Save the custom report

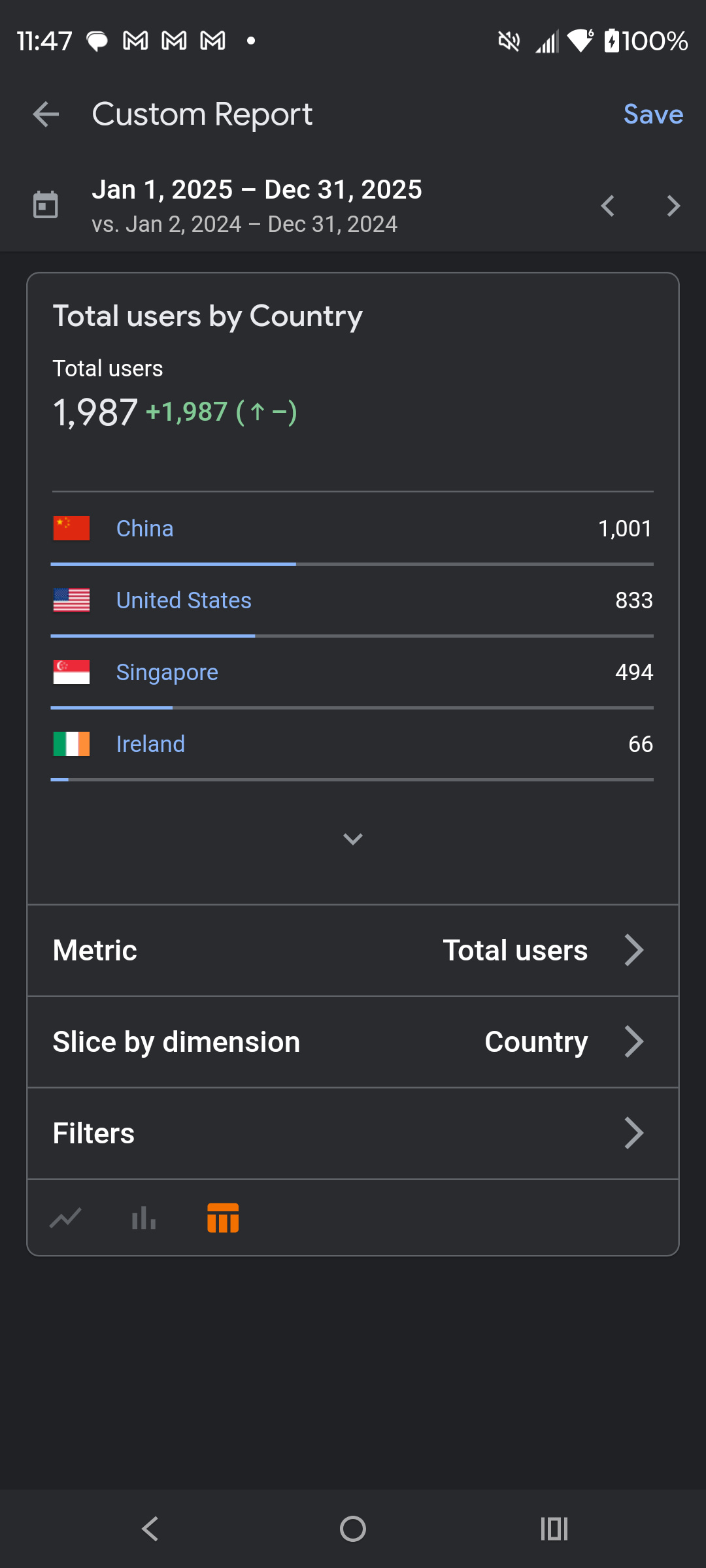point(652,115)
